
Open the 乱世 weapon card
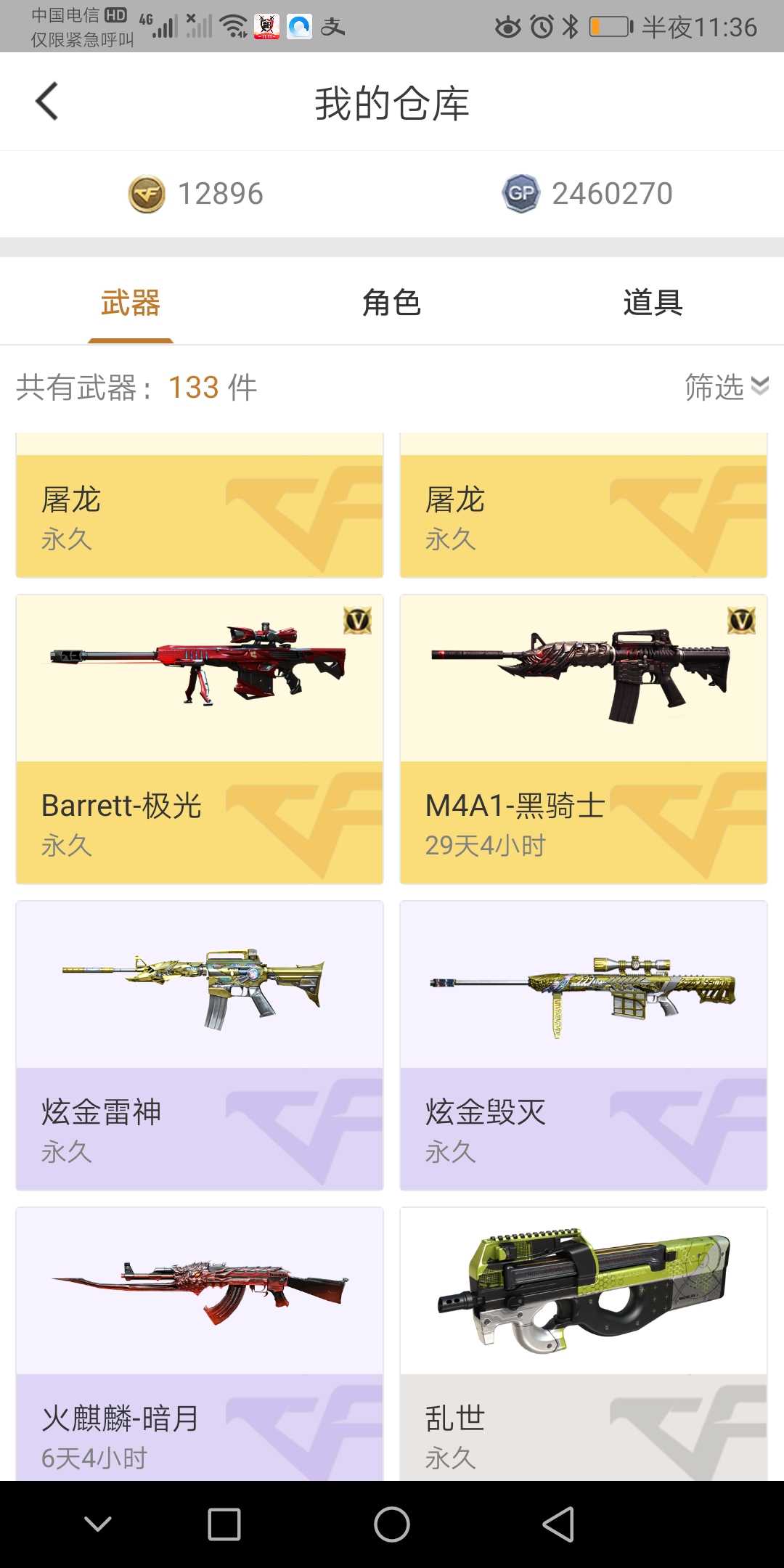coord(584,1343)
